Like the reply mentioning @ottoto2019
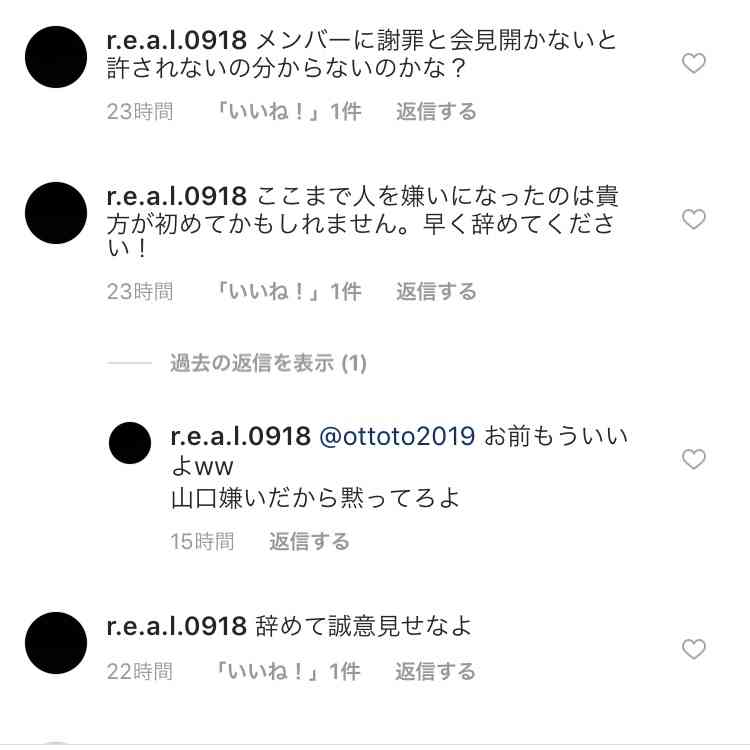750x750 pixels. pyautogui.click(x=693, y=459)
